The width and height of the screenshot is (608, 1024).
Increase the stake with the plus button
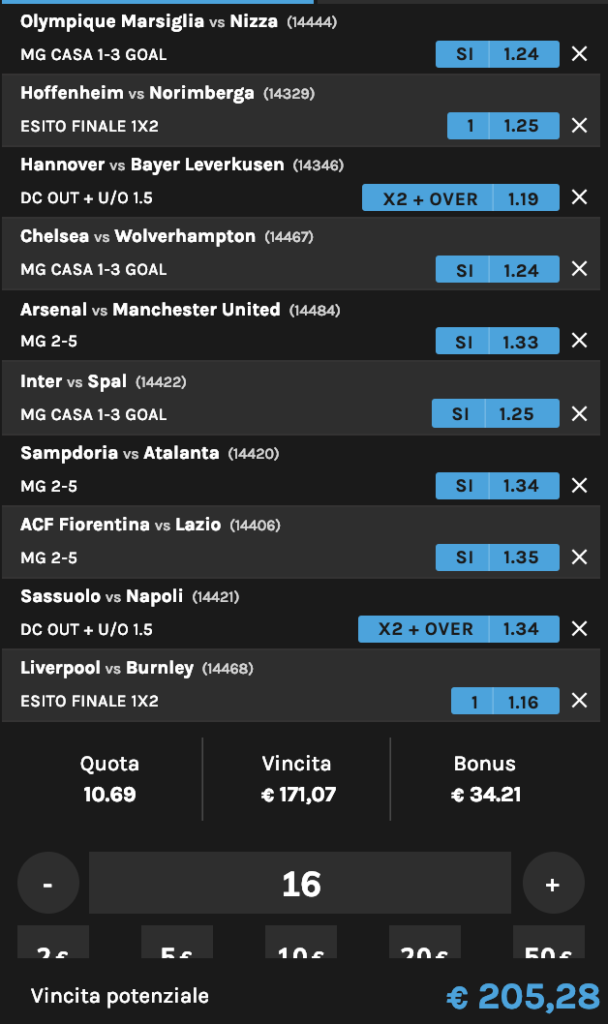coord(553,883)
